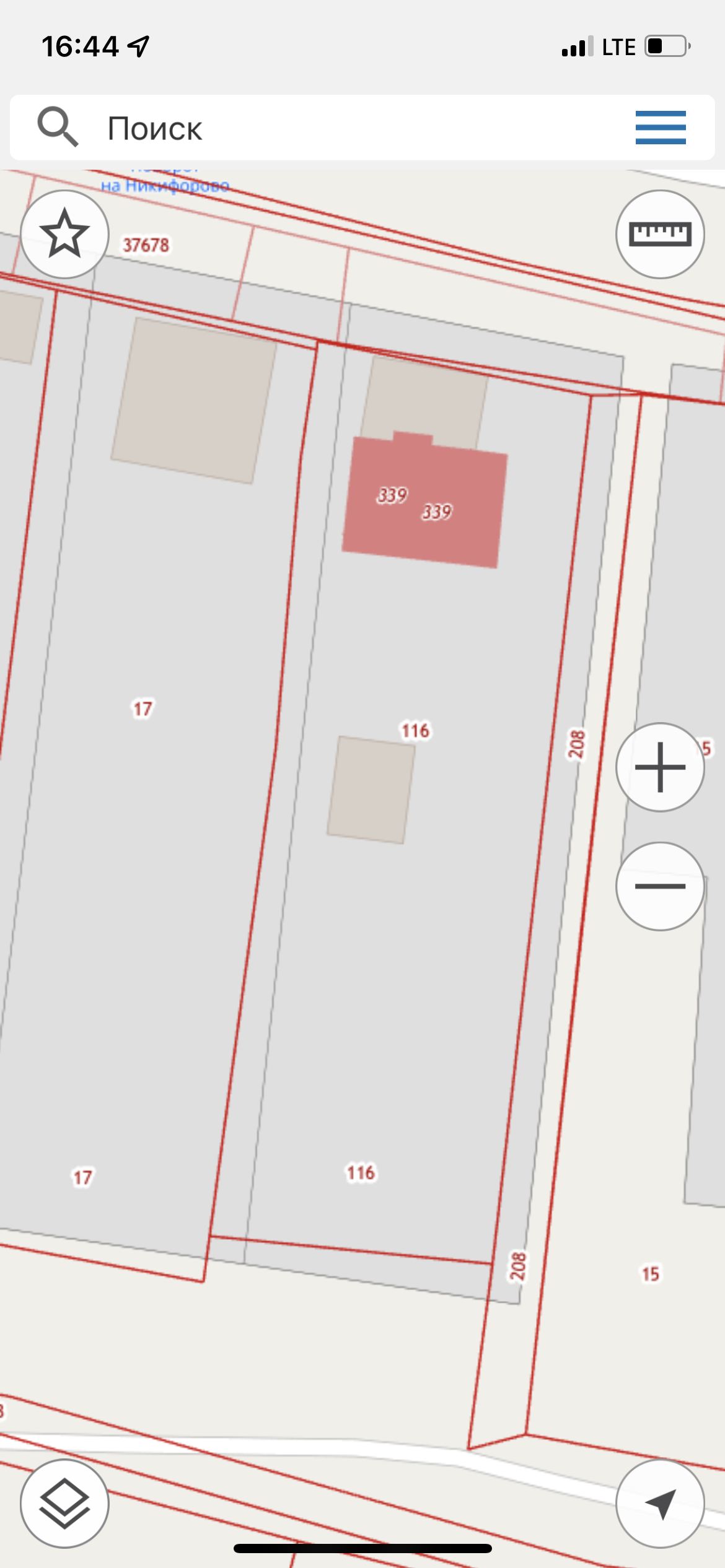Viewport: 725px width, 1568px height.
Task: Open favorites star button
Action: 64,234
